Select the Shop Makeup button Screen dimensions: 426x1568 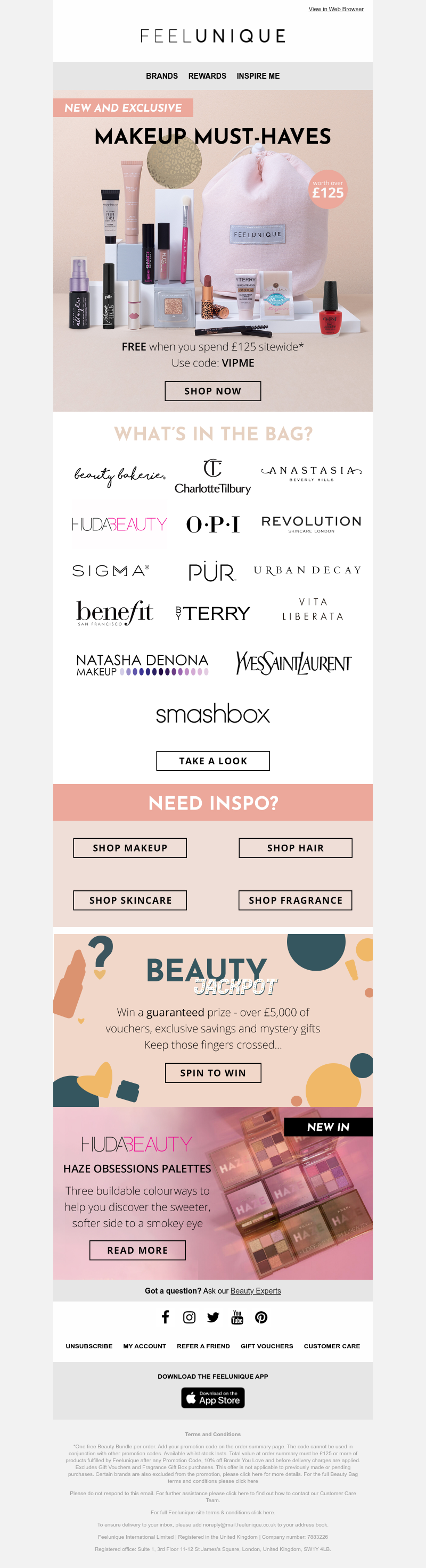pyautogui.click(x=130, y=848)
